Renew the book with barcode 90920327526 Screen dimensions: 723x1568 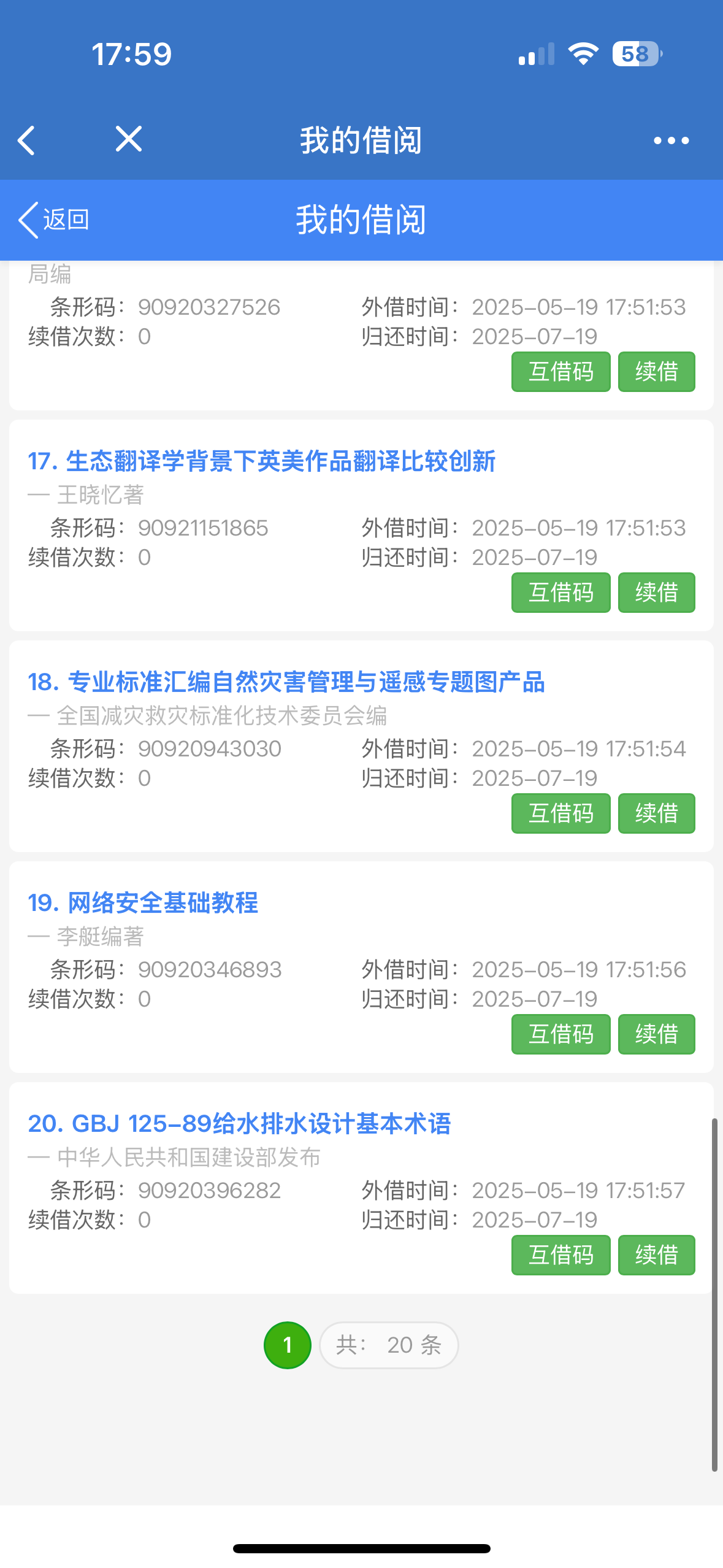pos(656,372)
